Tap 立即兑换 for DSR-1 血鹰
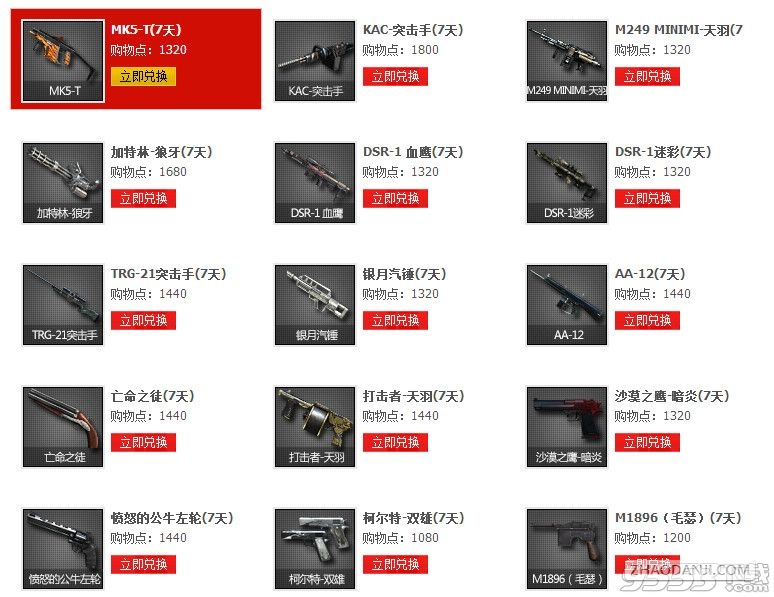 coord(395,199)
